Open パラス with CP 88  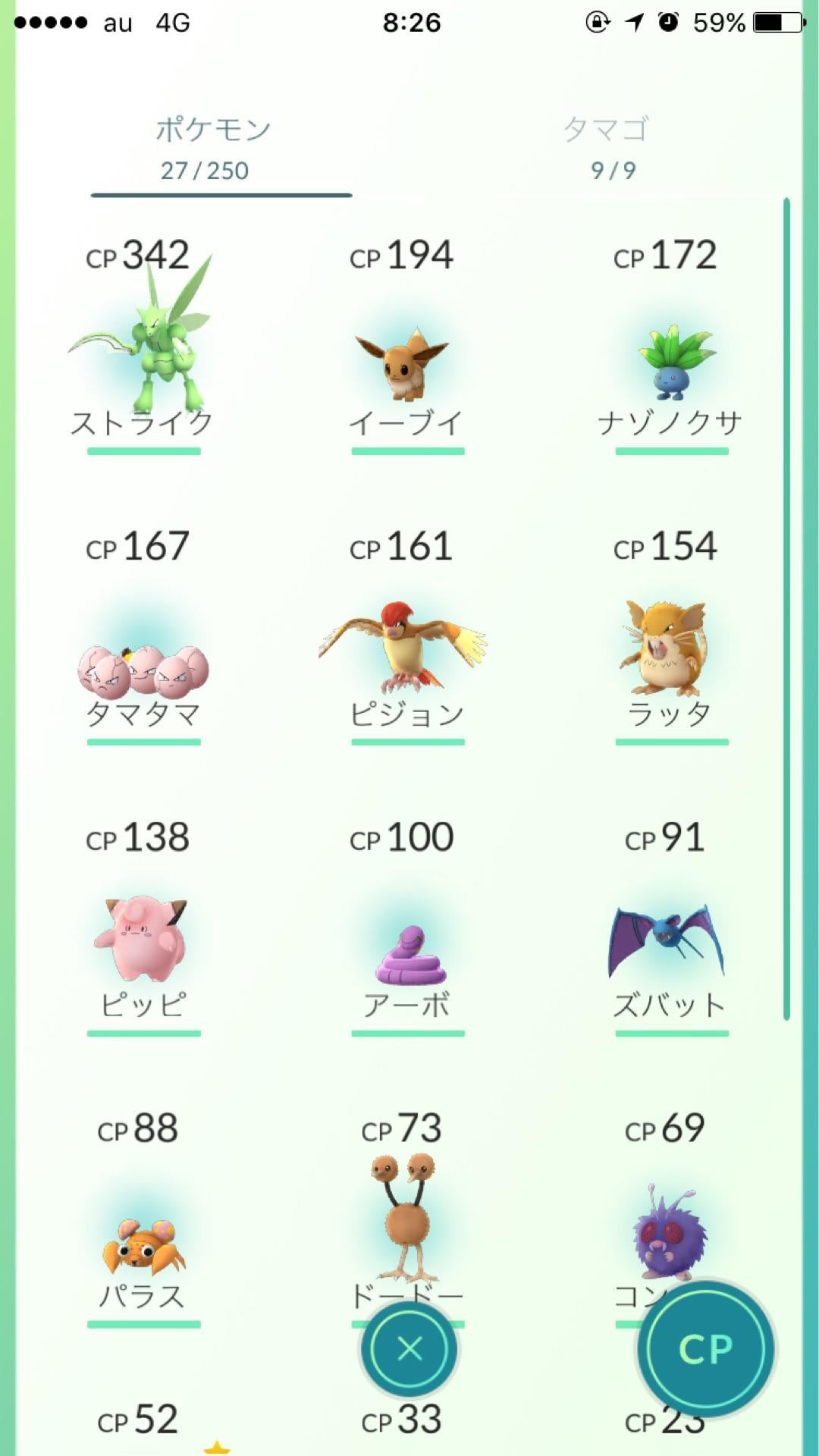[144, 1244]
